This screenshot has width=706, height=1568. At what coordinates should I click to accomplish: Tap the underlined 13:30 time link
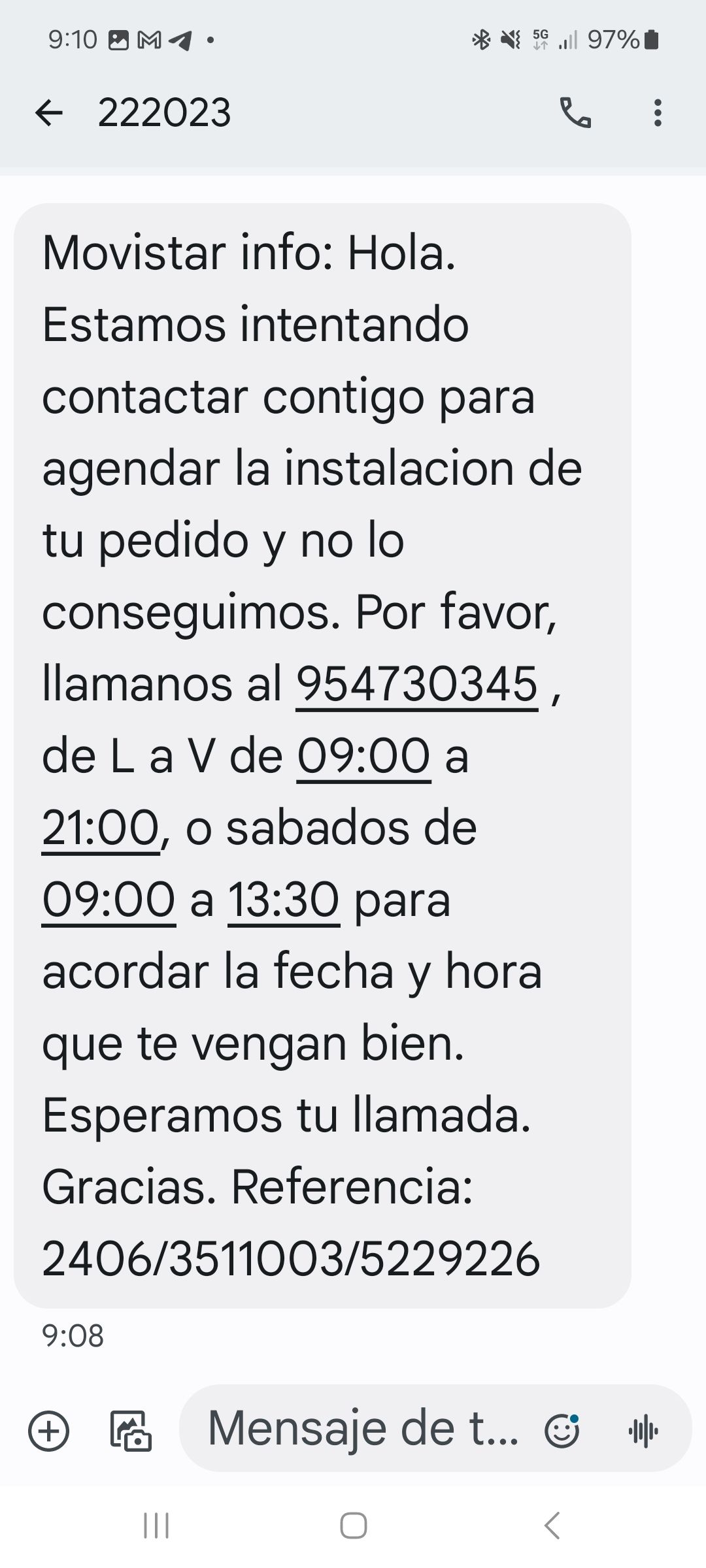pos(284,900)
